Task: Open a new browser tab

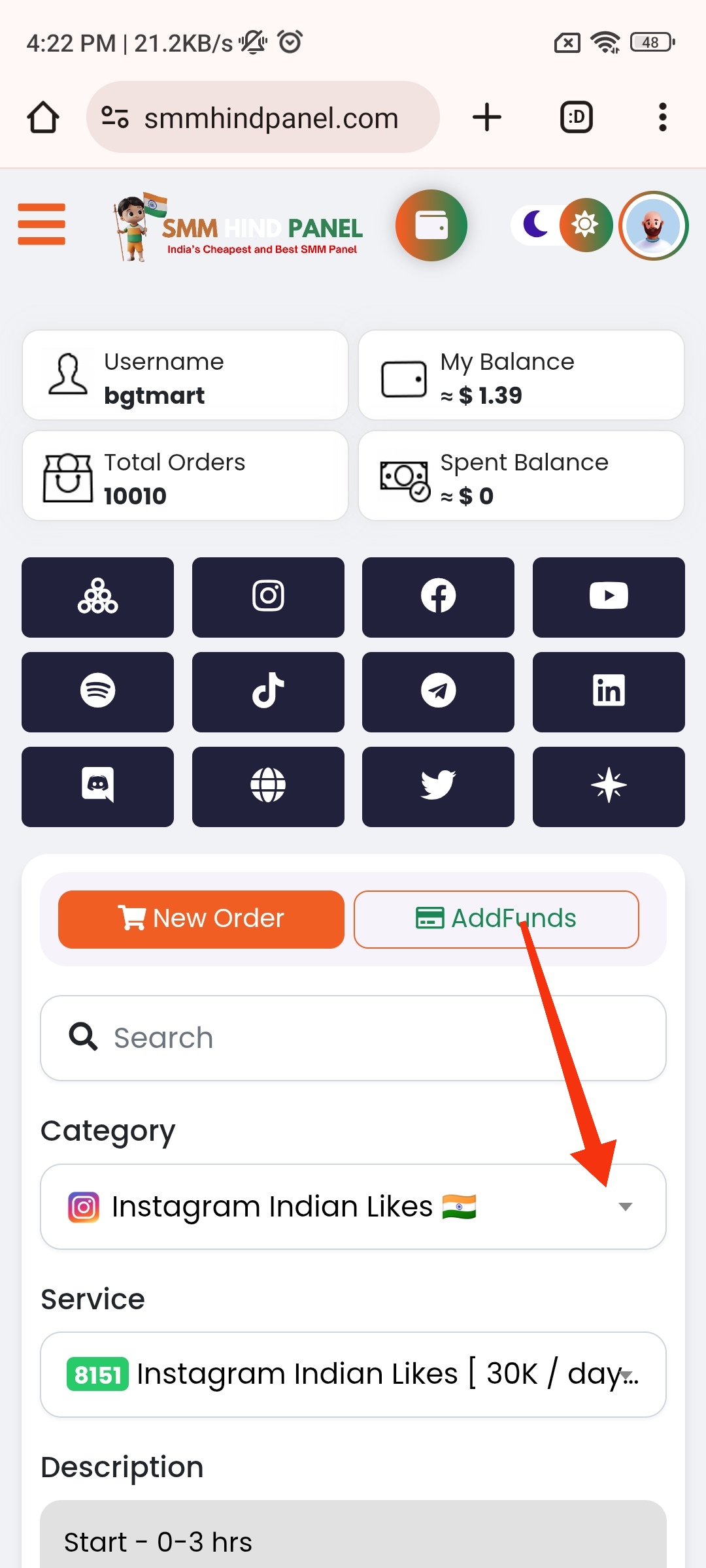Action: pos(487,118)
